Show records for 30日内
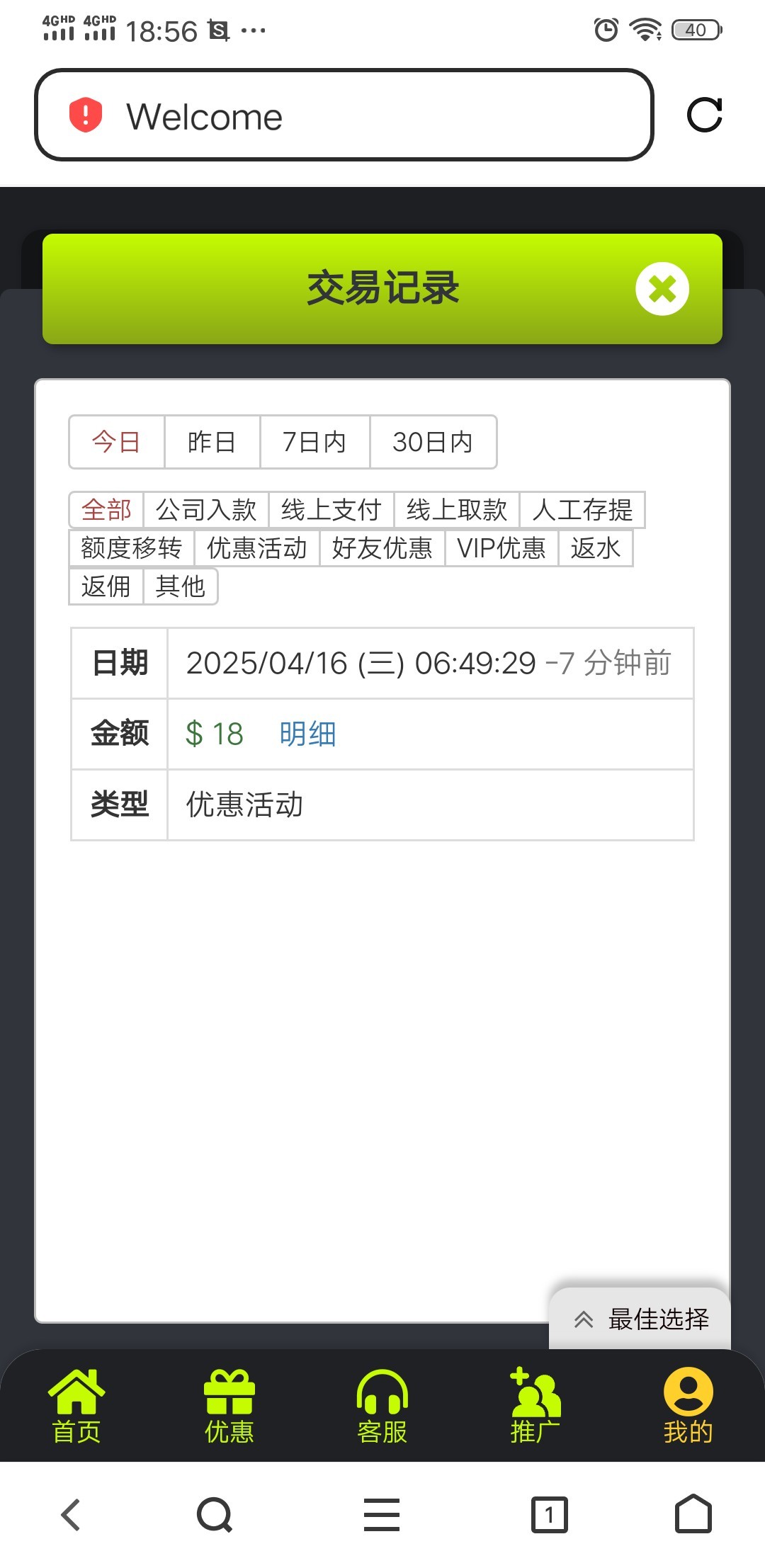 [433, 442]
